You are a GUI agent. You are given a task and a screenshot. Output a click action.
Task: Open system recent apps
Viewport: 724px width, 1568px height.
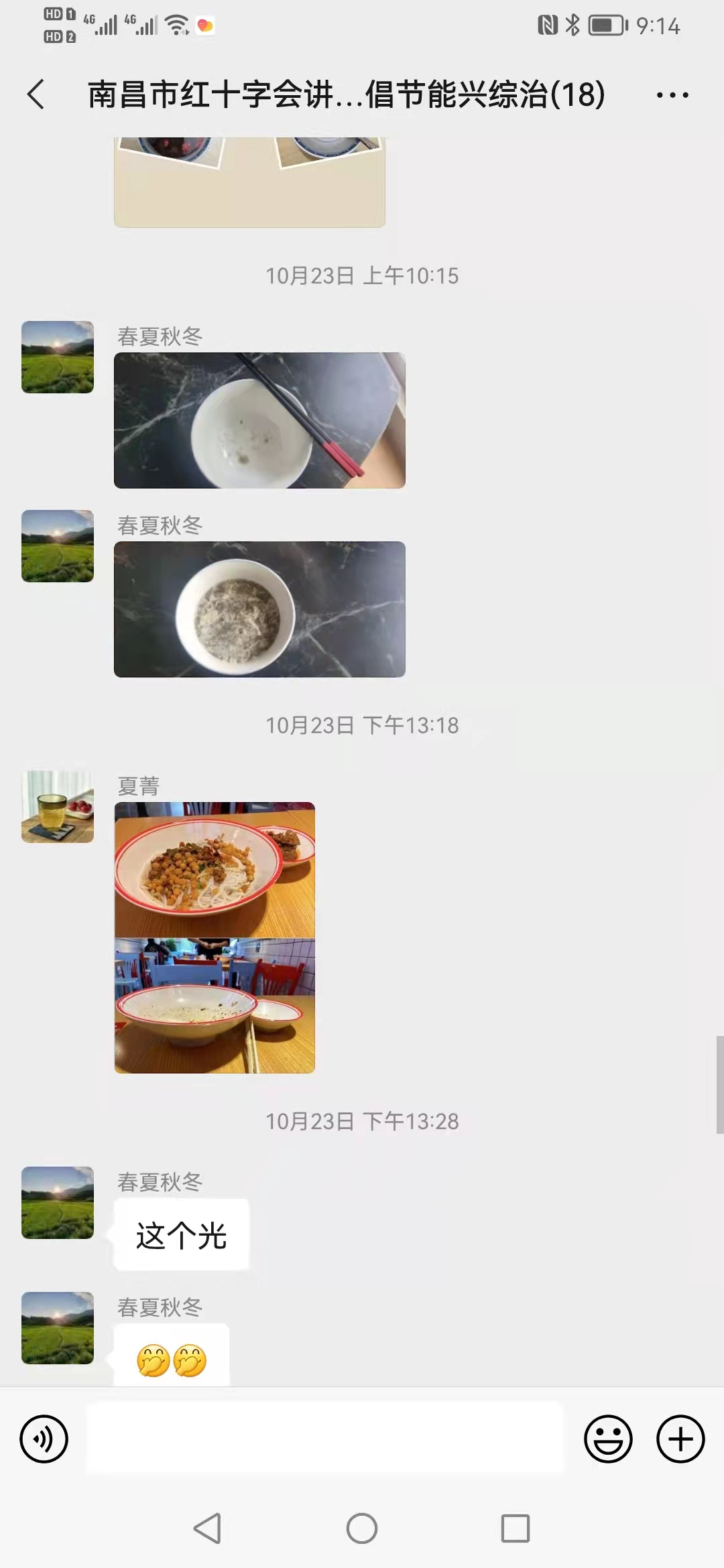[515, 1528]
